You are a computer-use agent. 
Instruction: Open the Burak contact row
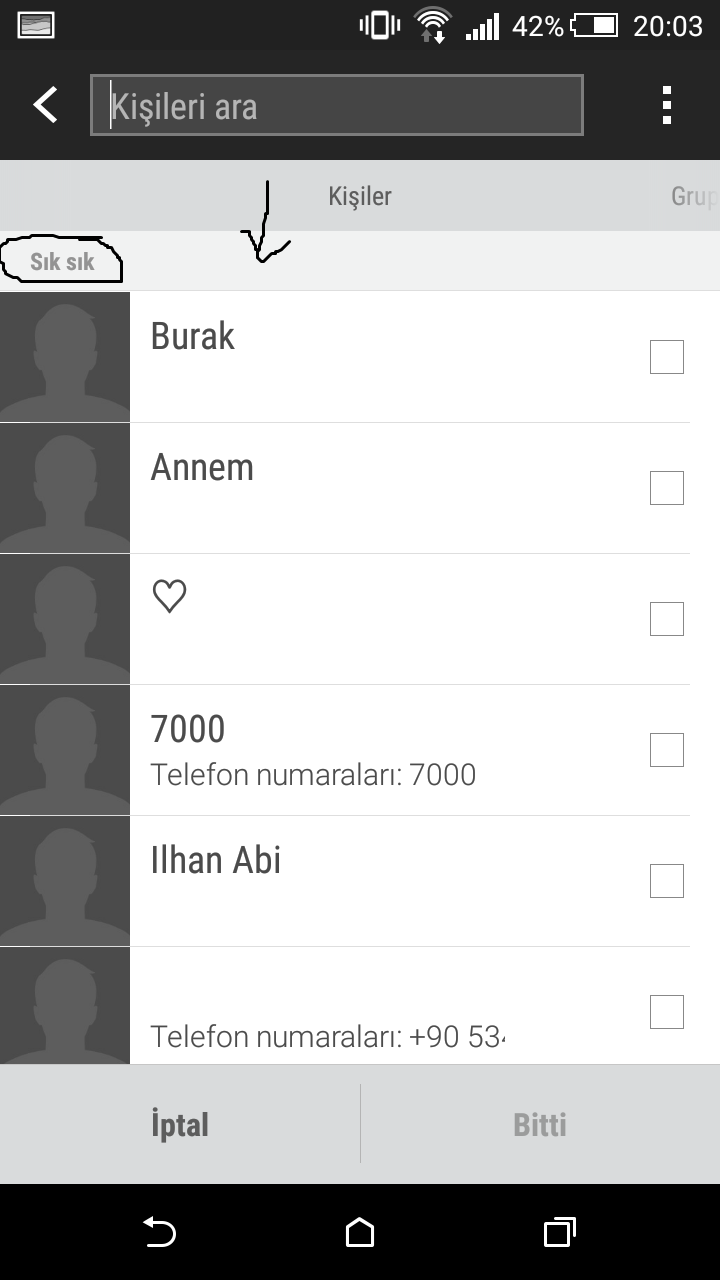coord(360,357)
